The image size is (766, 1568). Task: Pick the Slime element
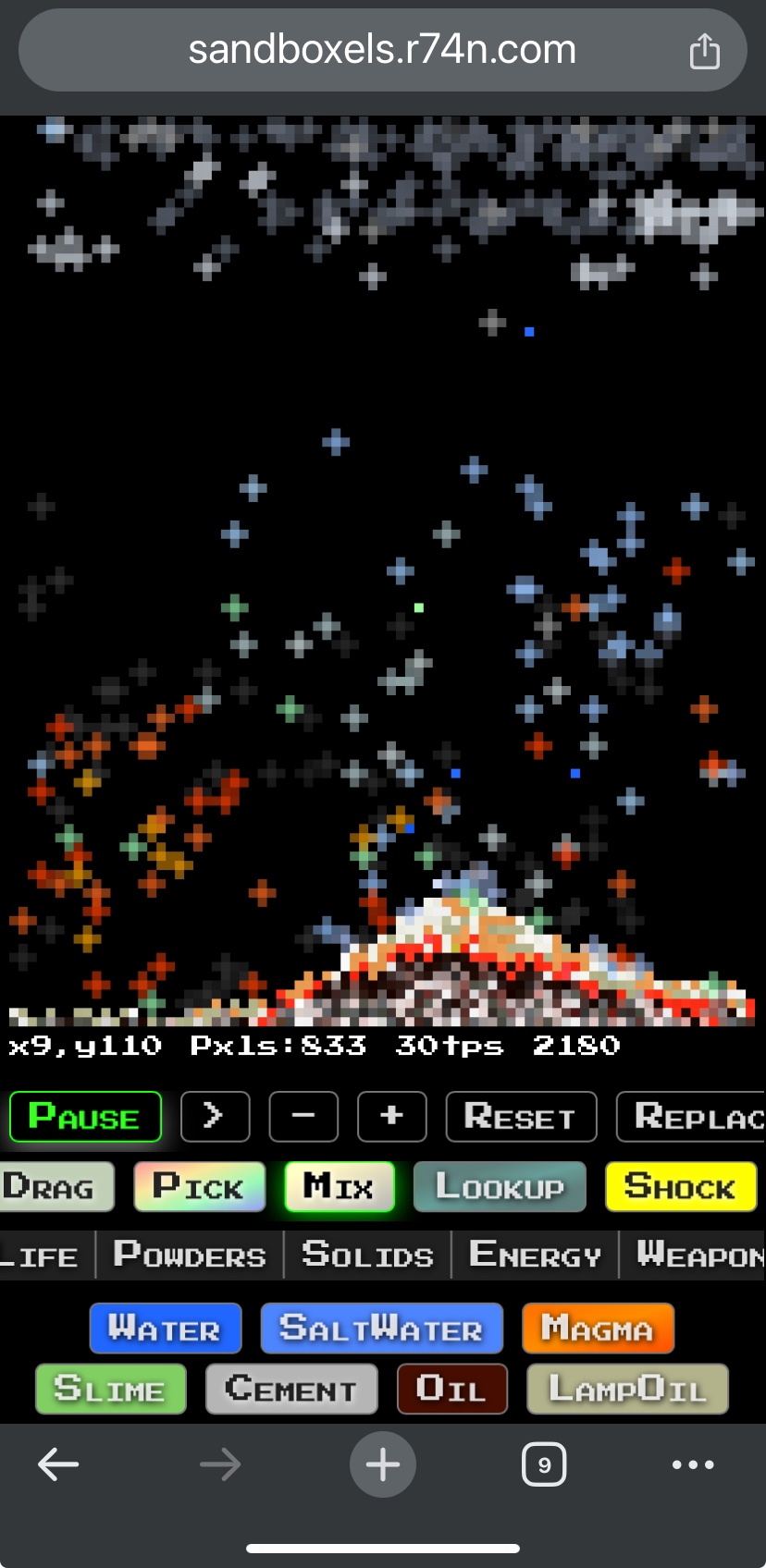pos(110,1389)
